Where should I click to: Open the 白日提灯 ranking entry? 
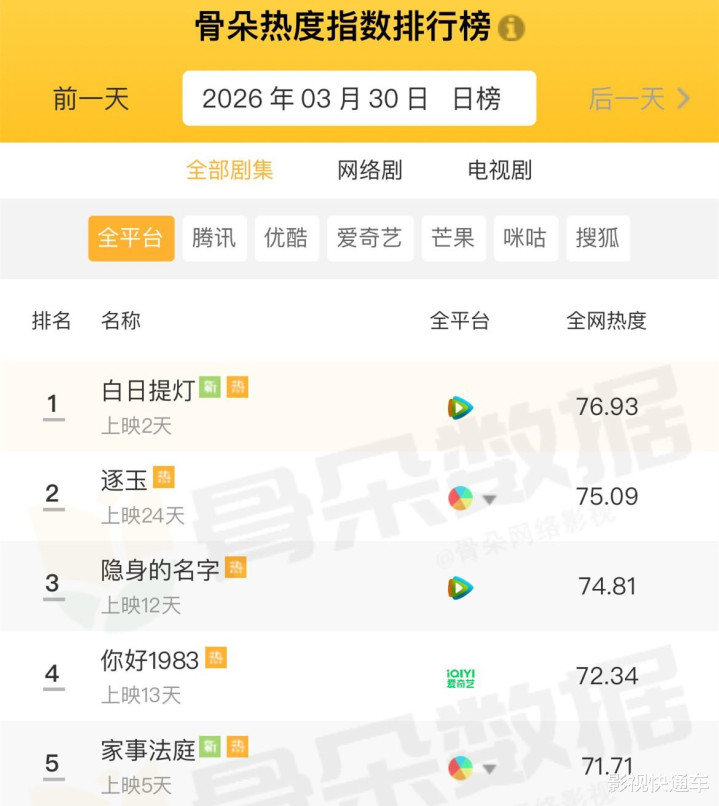(148, 390)
